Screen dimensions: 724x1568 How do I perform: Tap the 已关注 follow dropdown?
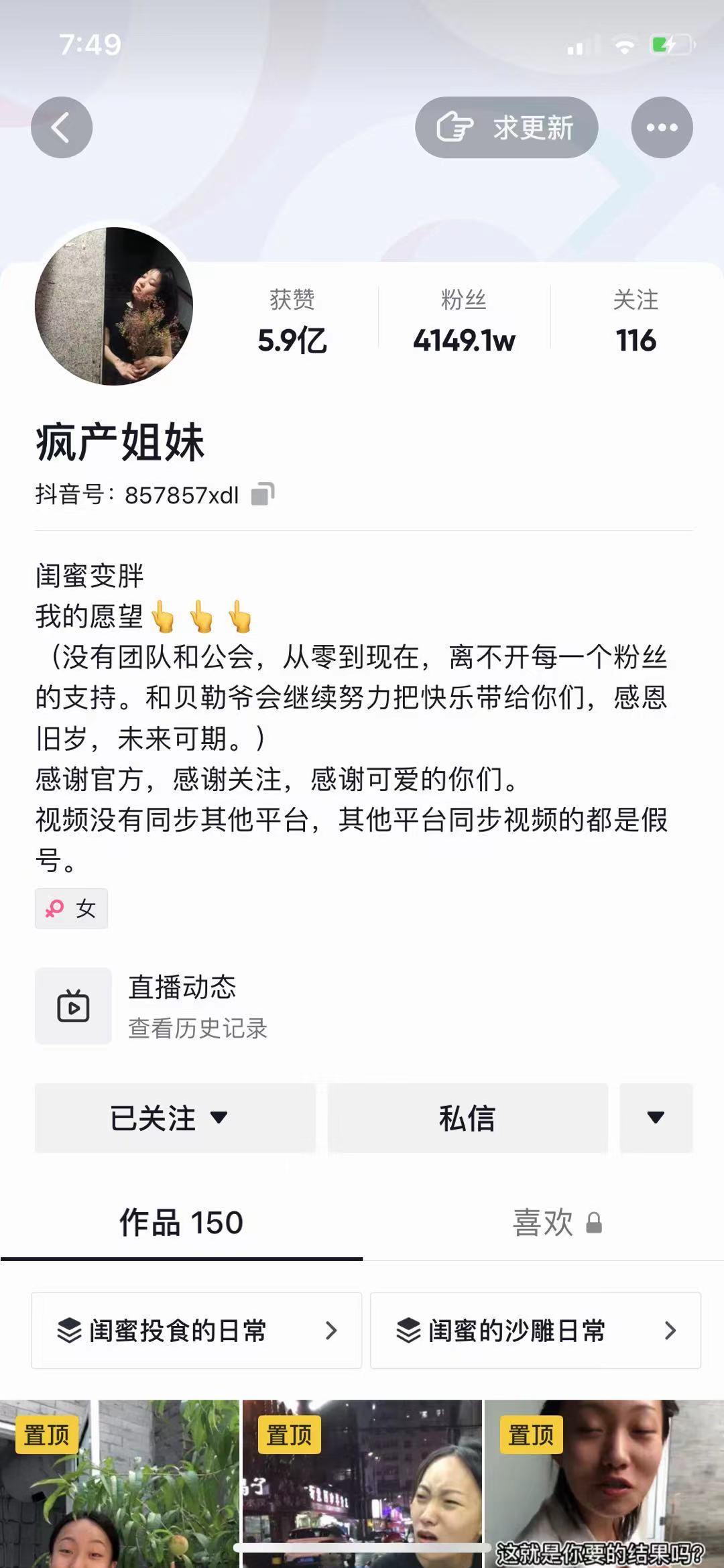175,1118
